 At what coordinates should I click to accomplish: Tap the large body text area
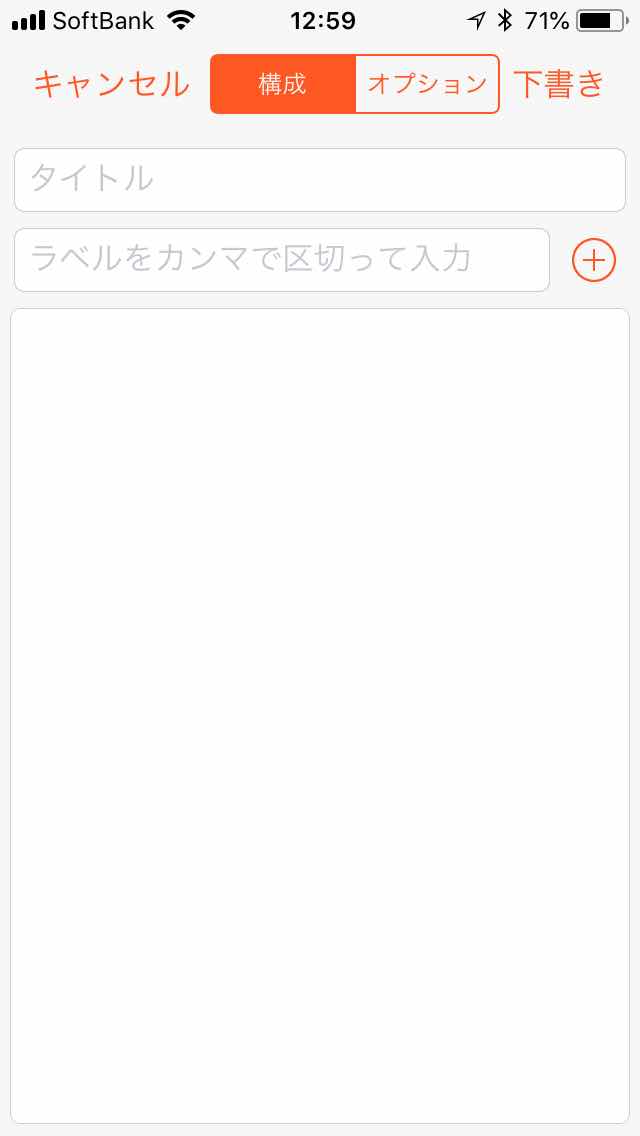click(320, 716)
